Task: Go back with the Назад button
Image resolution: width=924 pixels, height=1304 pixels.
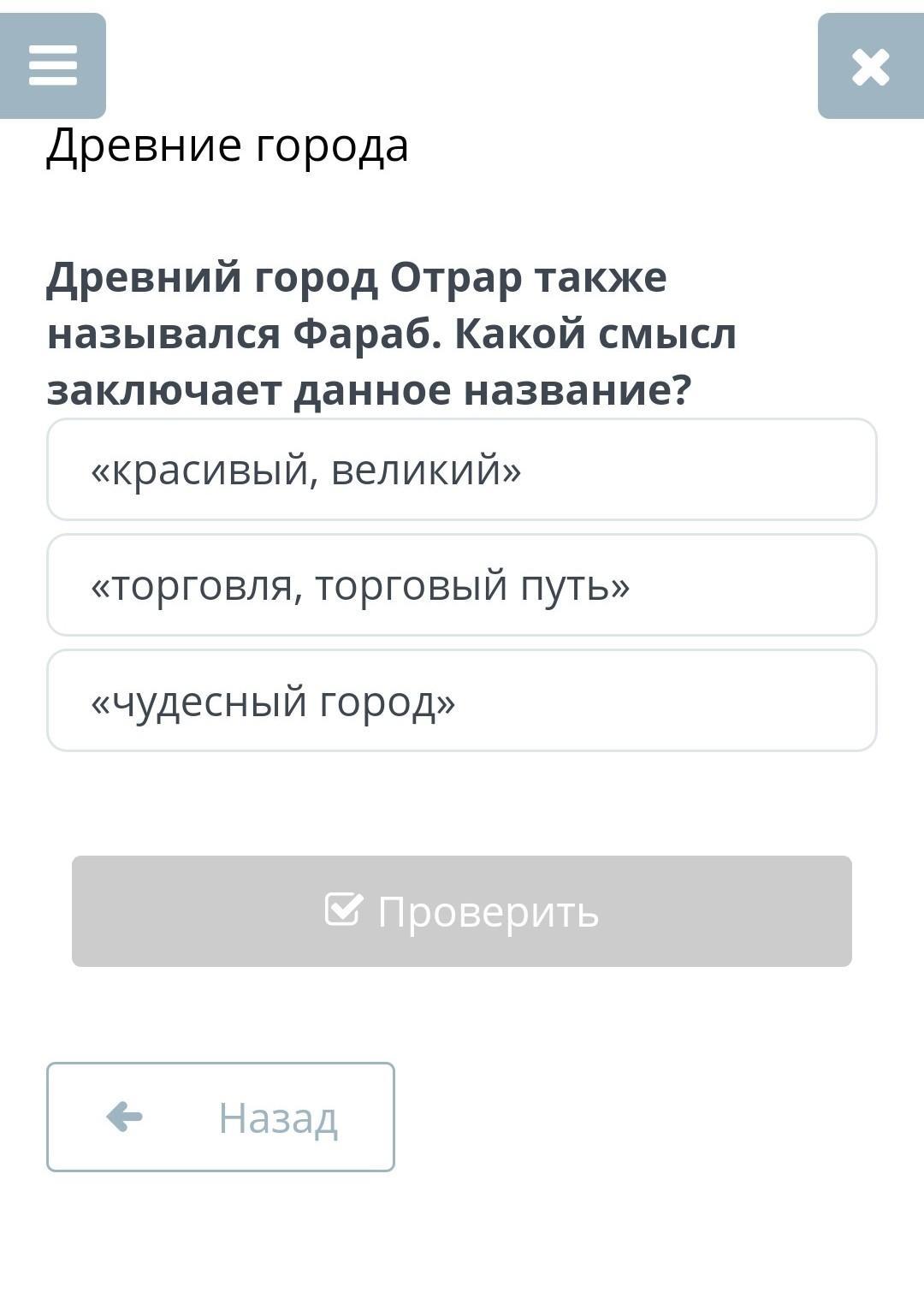Action: tap(221, 1117)
